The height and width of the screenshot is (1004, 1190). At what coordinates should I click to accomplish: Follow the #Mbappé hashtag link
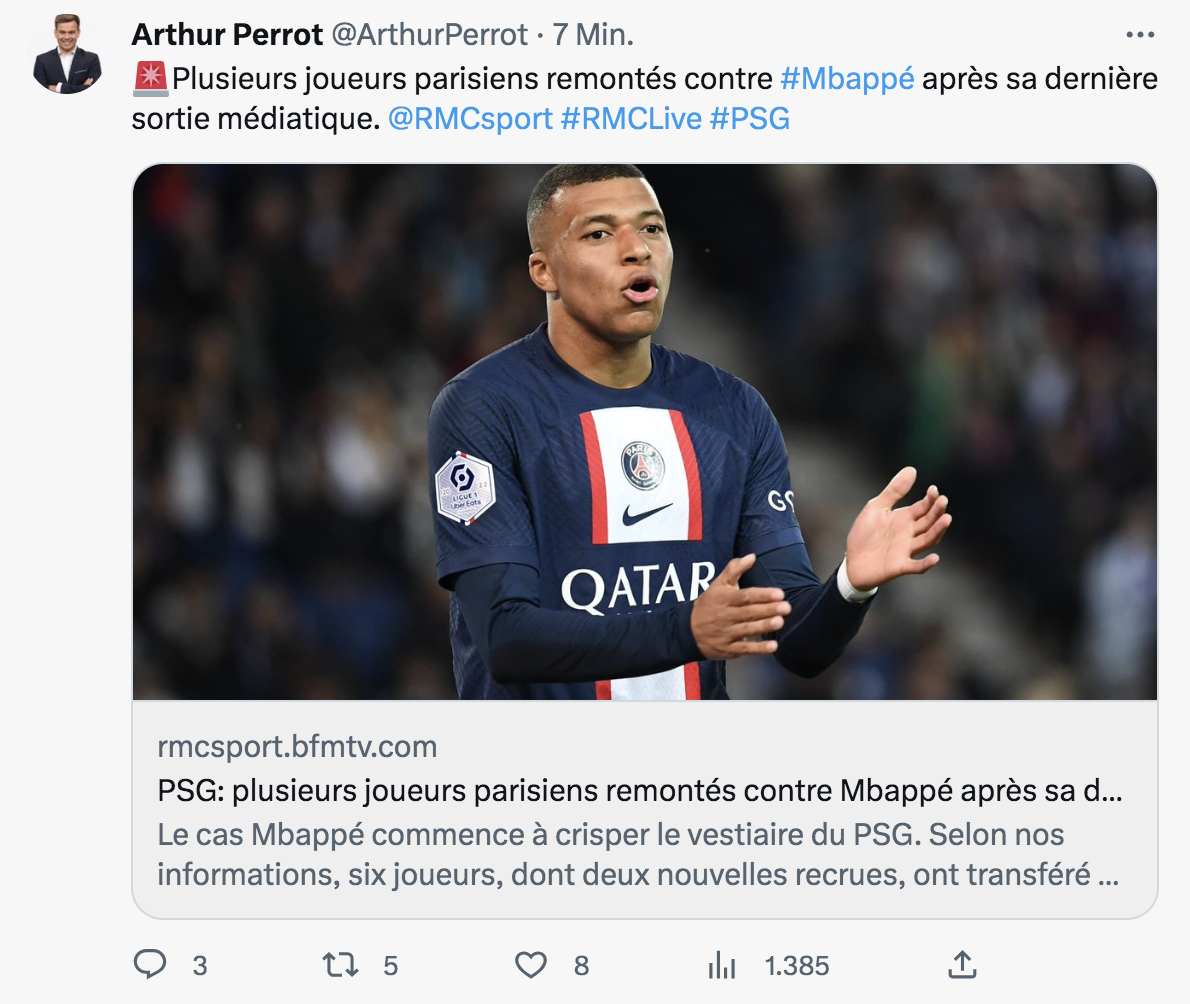coord(846,78)
